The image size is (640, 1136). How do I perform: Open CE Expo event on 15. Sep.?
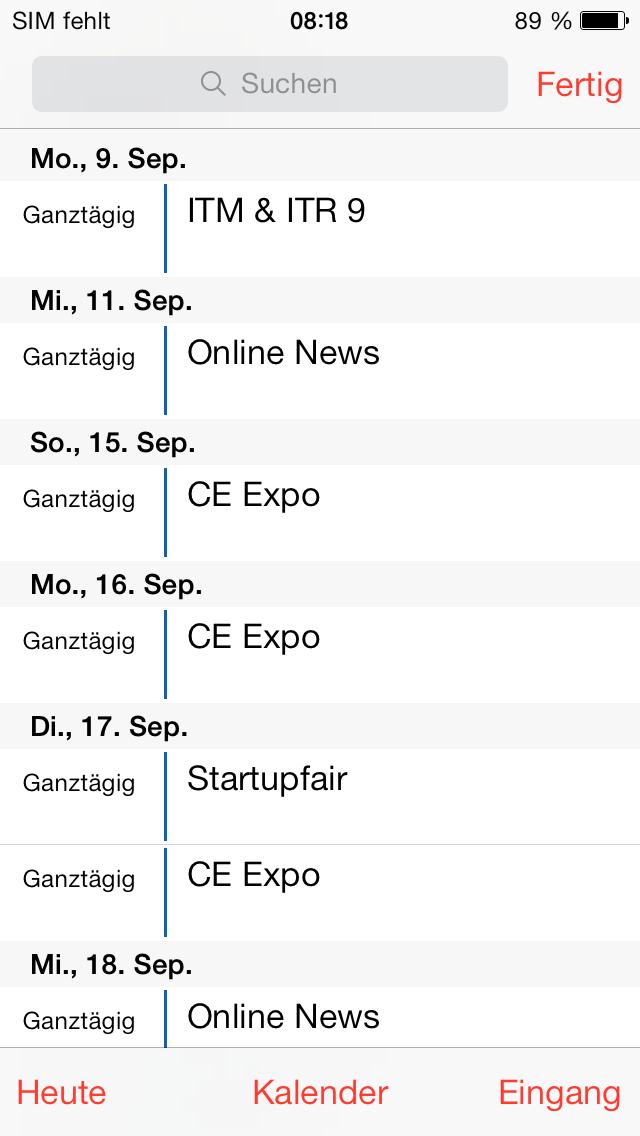(320, 512)
